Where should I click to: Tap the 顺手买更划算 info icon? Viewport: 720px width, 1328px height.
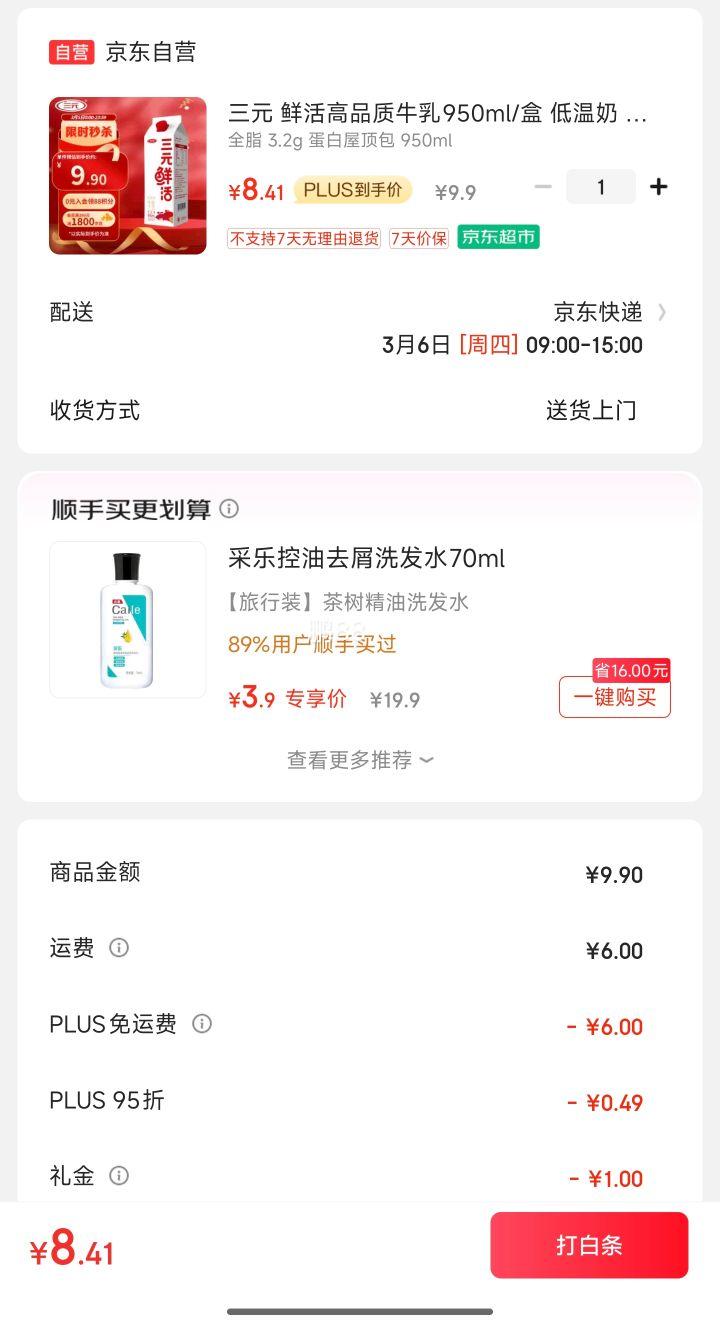[x=229, y=509]
